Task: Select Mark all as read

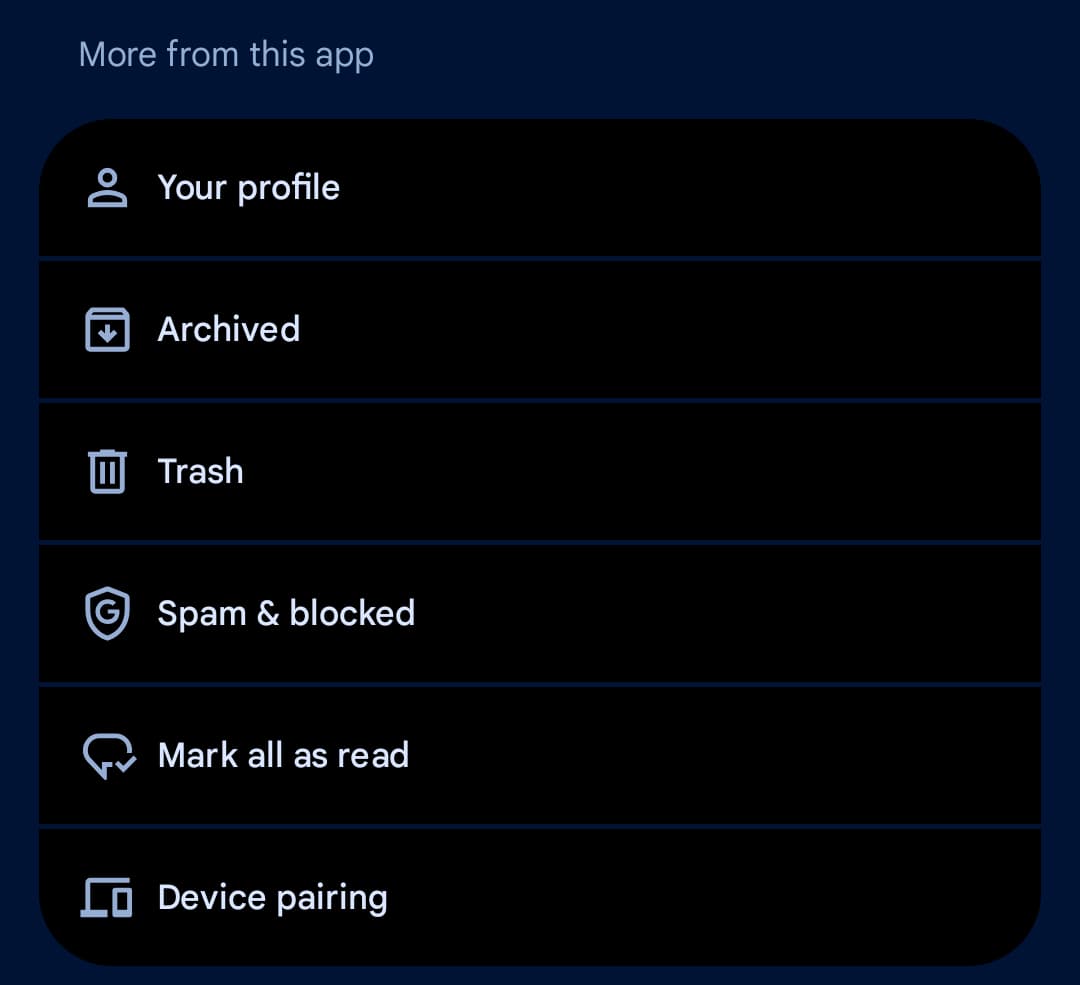Action: point(283,756)
